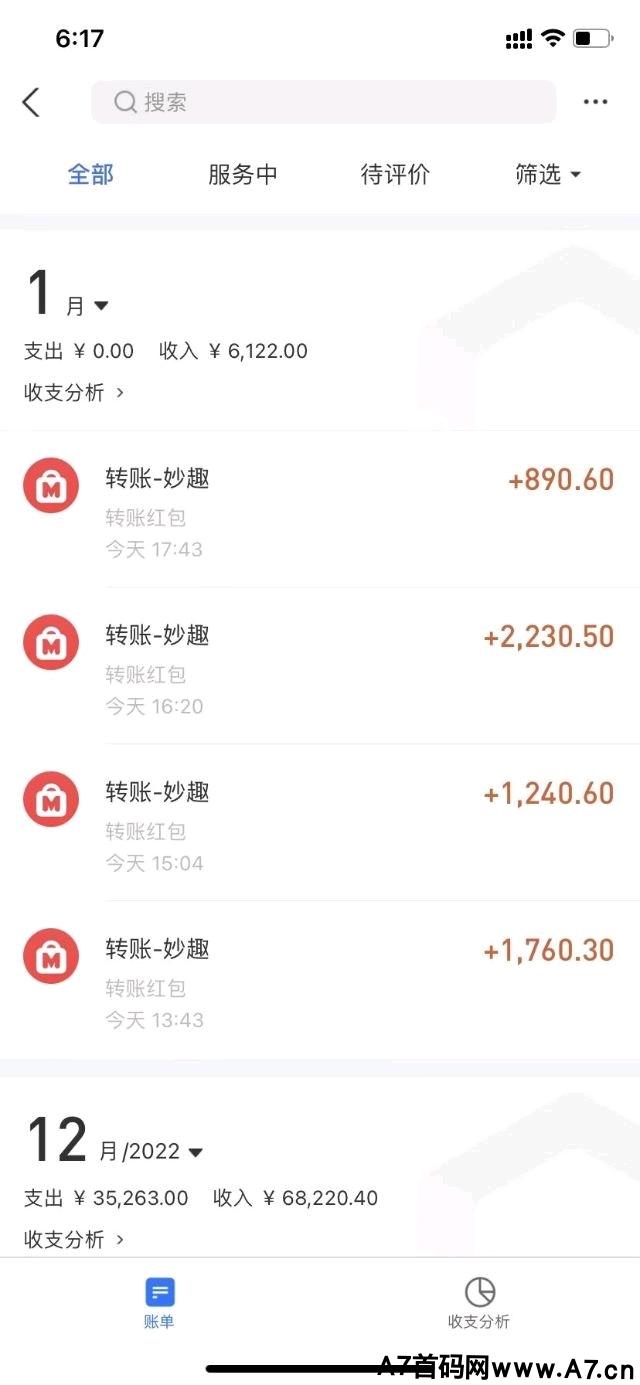The image size is (640, 1385).
Task: Tap the 搜索 search field
Action: click(323, 102)
